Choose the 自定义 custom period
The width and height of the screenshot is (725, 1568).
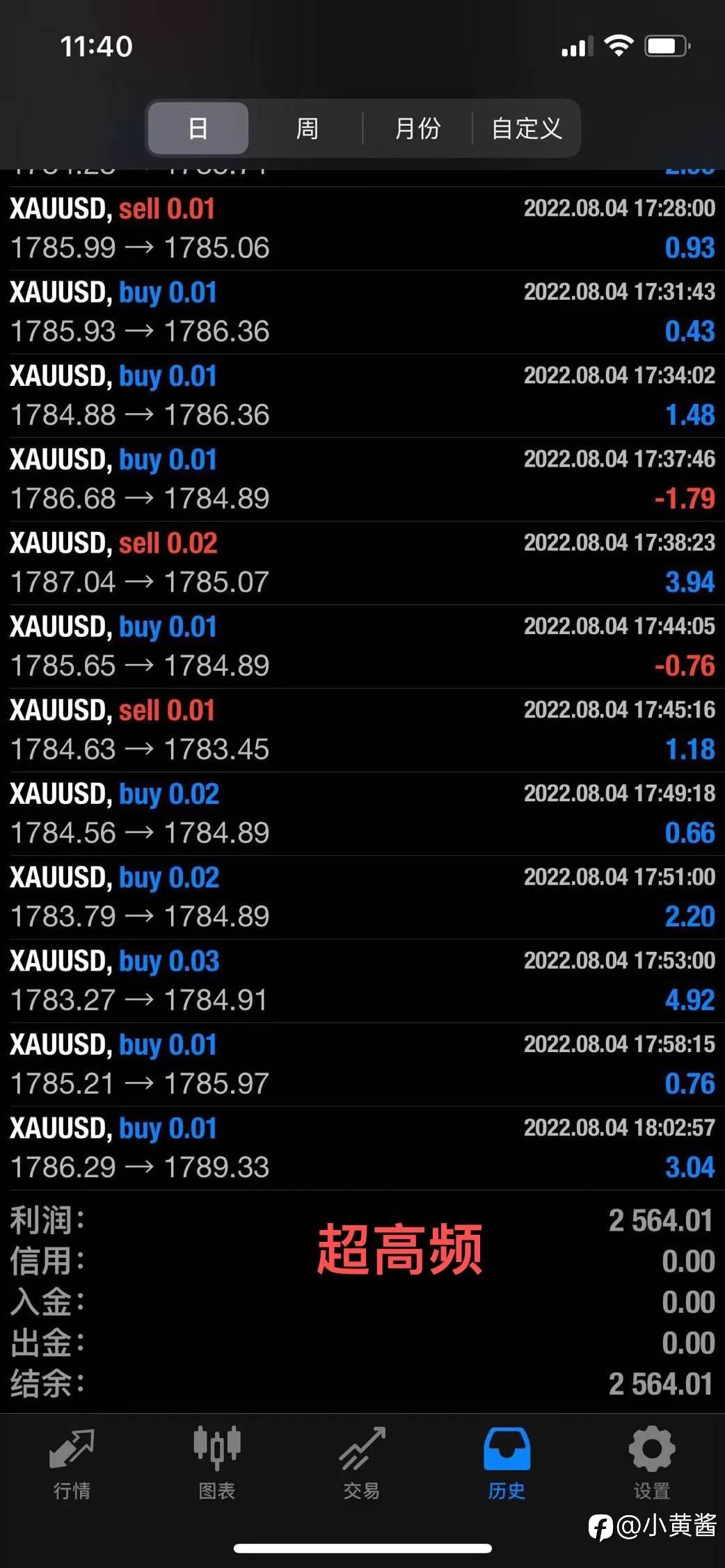point(526,128)
